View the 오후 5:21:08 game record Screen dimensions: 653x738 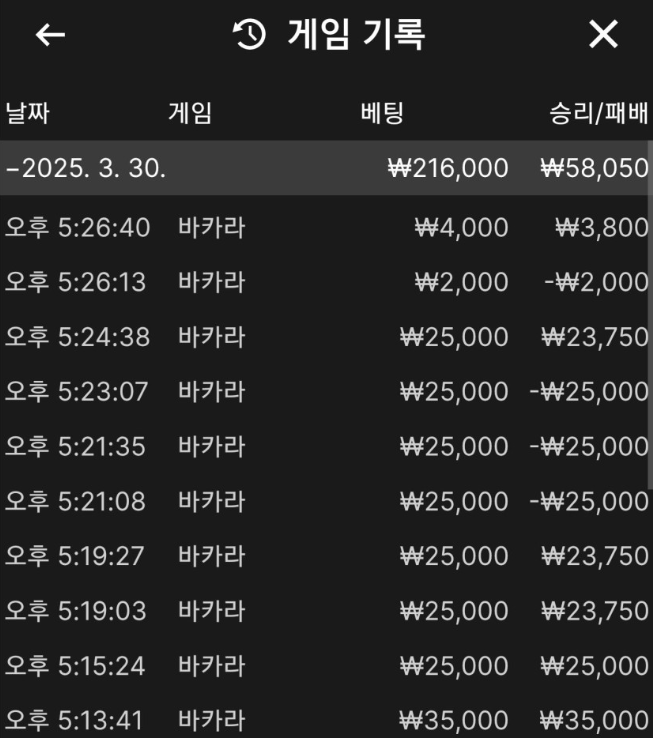[326, 501]
